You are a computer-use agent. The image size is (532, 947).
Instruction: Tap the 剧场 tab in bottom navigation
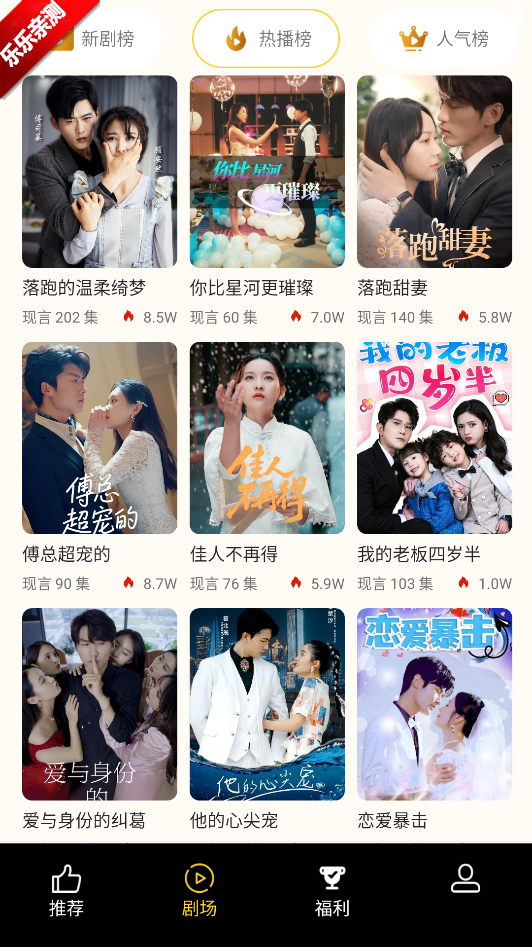point(199,891)
